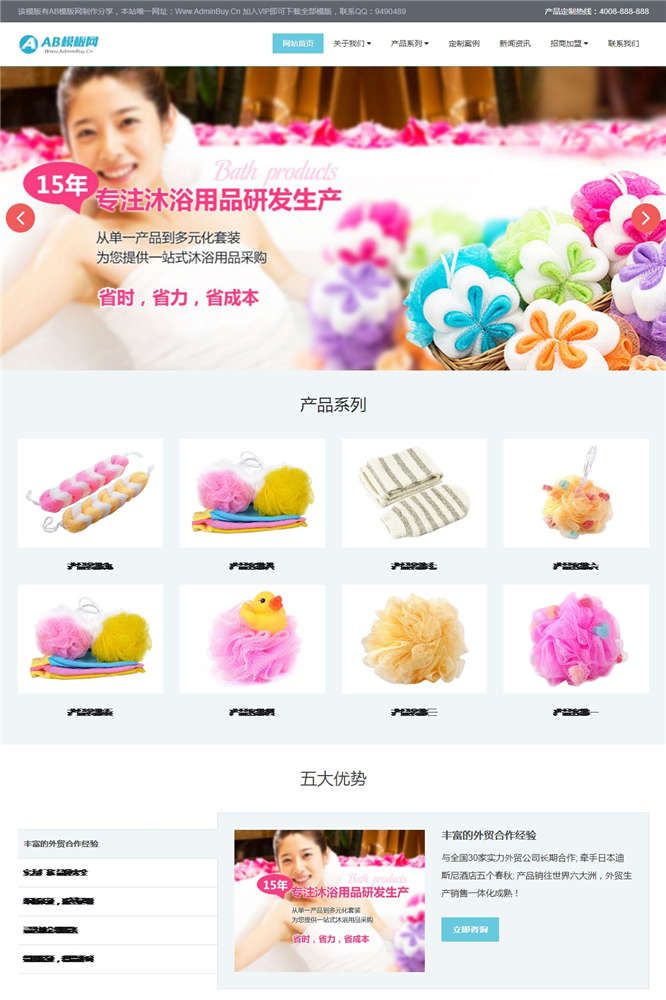Open the AB模板网 site logo link

pyautogui.click(x=58, y=44)
